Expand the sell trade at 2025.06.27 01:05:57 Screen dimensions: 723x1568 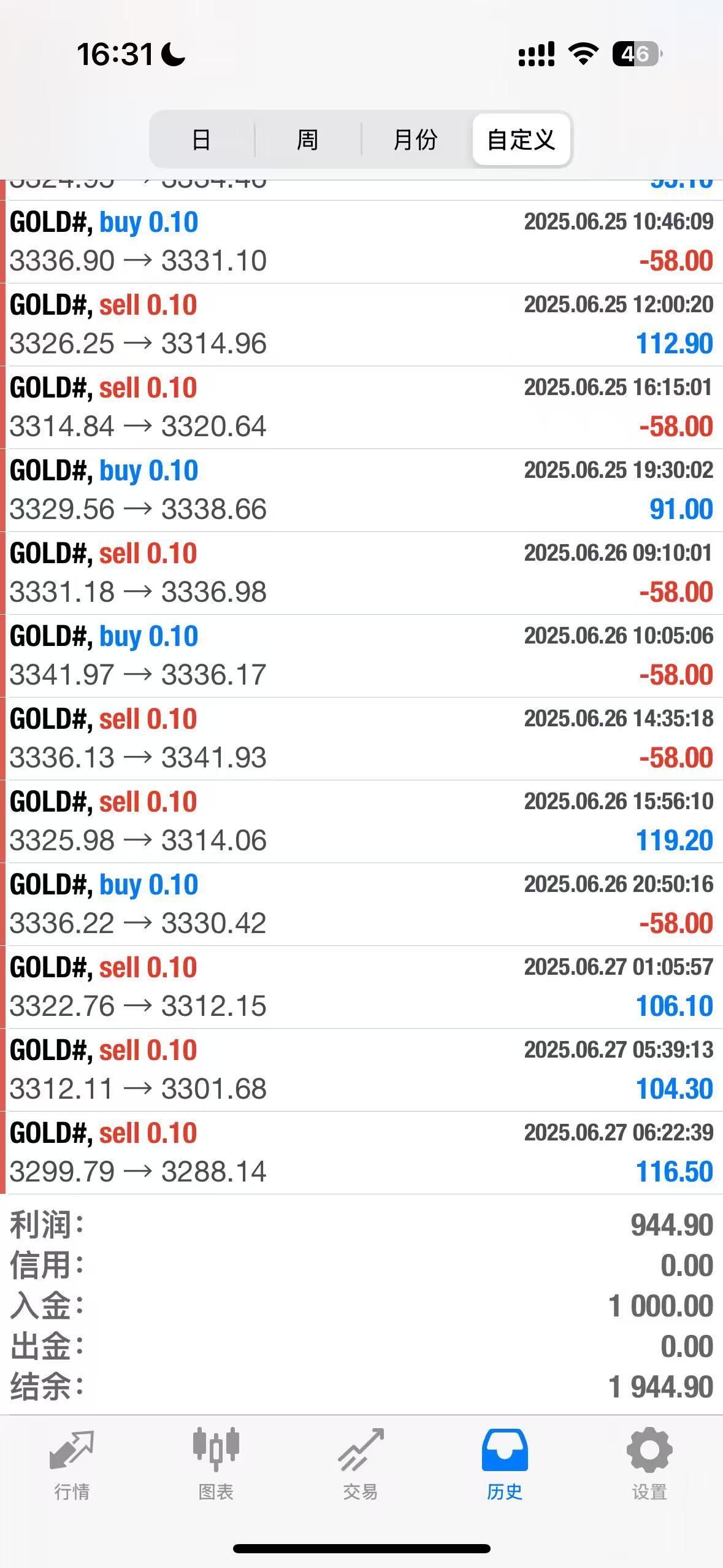click(x=361, y=987)
